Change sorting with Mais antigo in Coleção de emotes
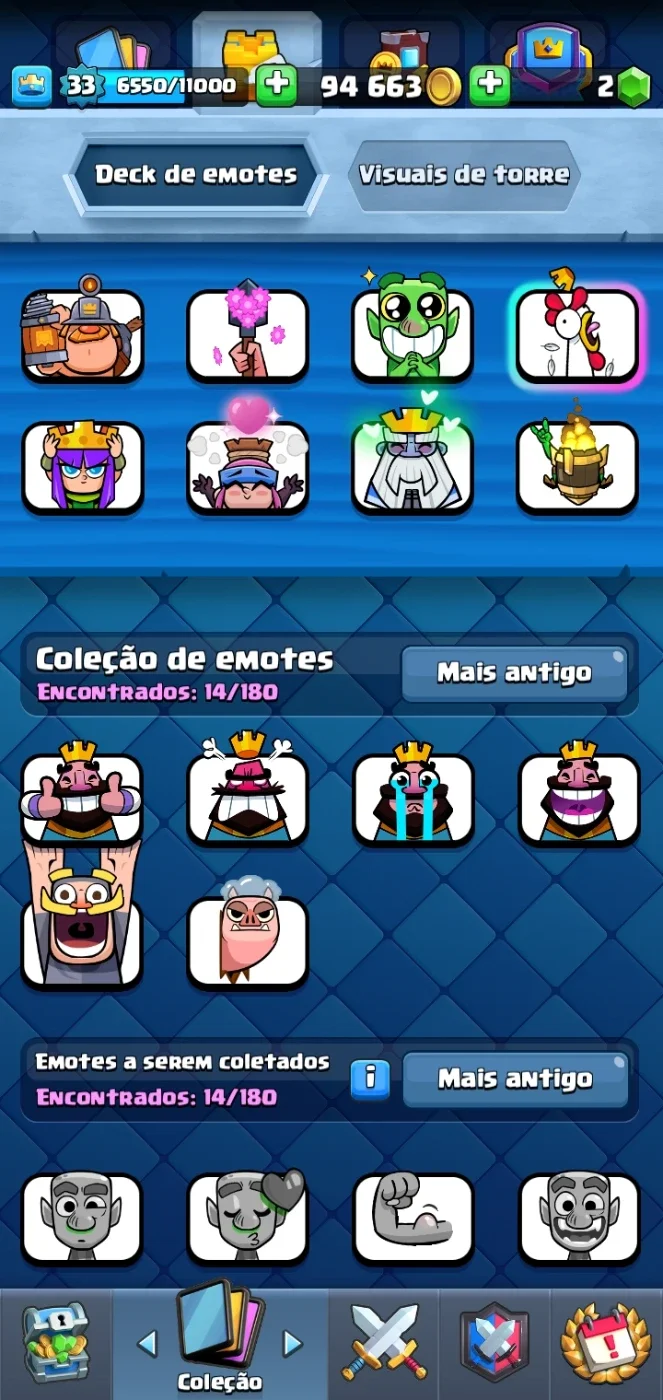The height and width of the screenshot is (1400, 663). coord(514,673)
